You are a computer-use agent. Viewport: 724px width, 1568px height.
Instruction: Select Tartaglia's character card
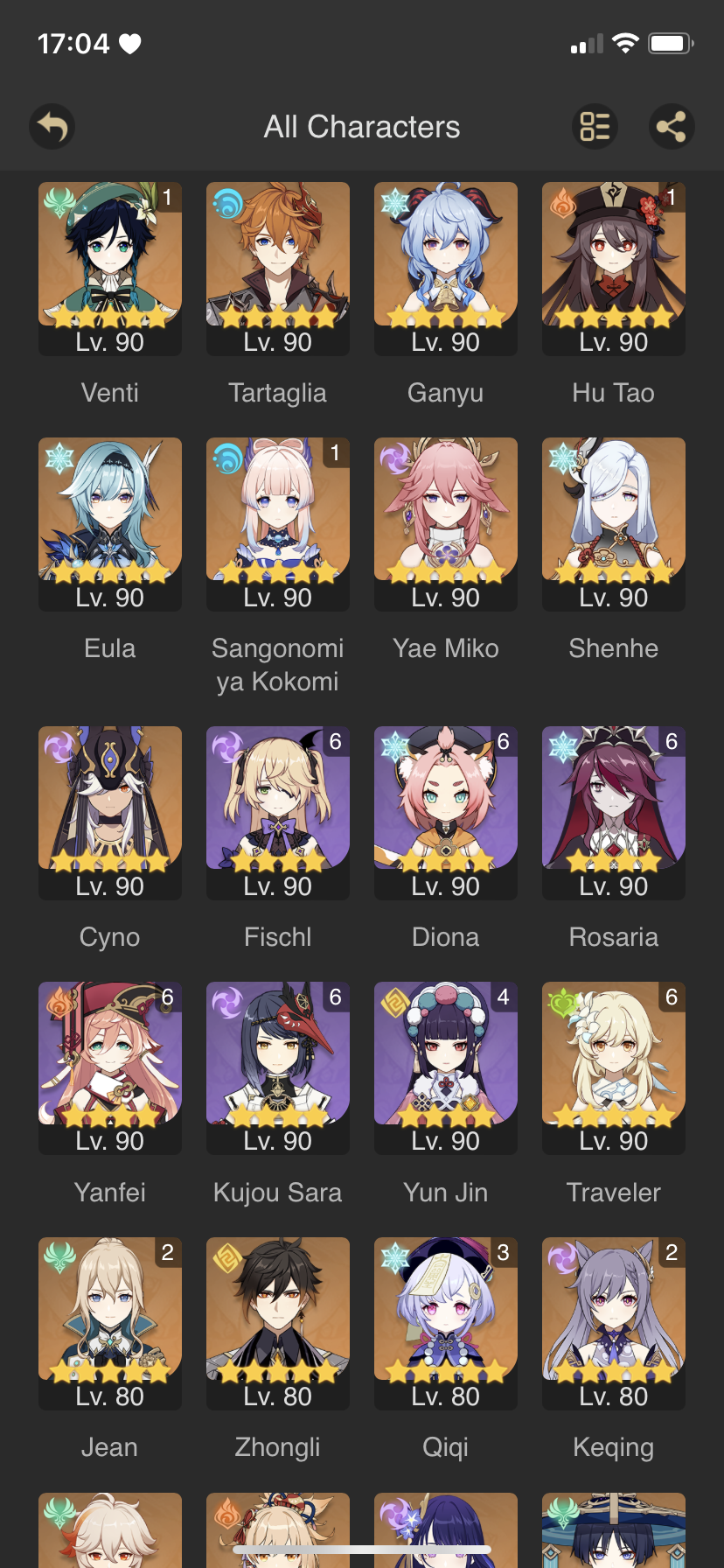[278, 262]
